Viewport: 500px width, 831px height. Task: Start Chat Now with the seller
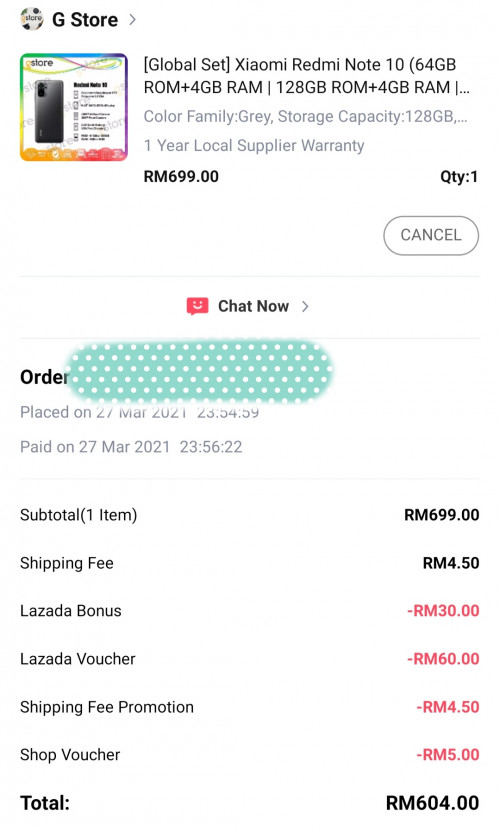248,306
